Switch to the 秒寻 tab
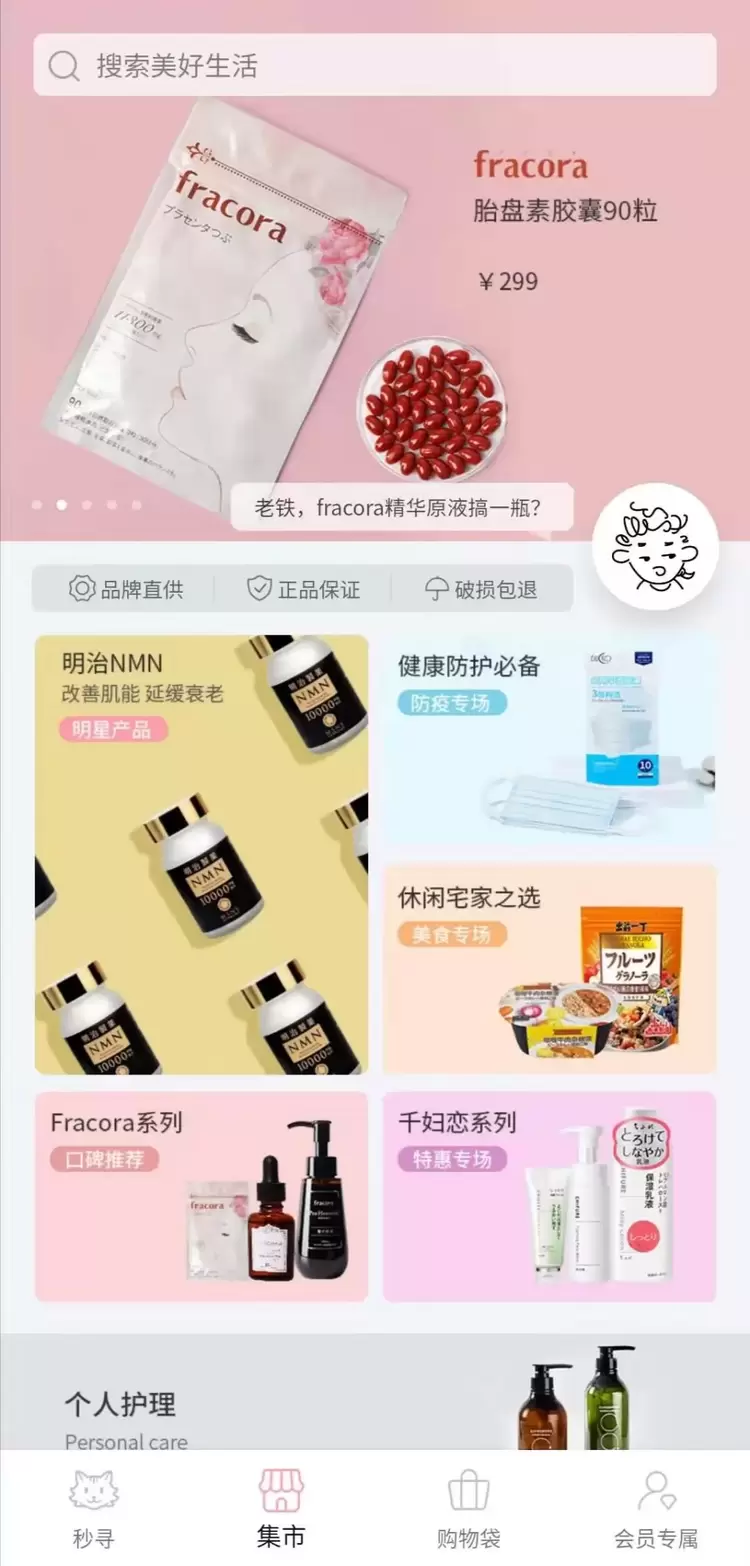The image size is (750, 1566). (93, 1508)
